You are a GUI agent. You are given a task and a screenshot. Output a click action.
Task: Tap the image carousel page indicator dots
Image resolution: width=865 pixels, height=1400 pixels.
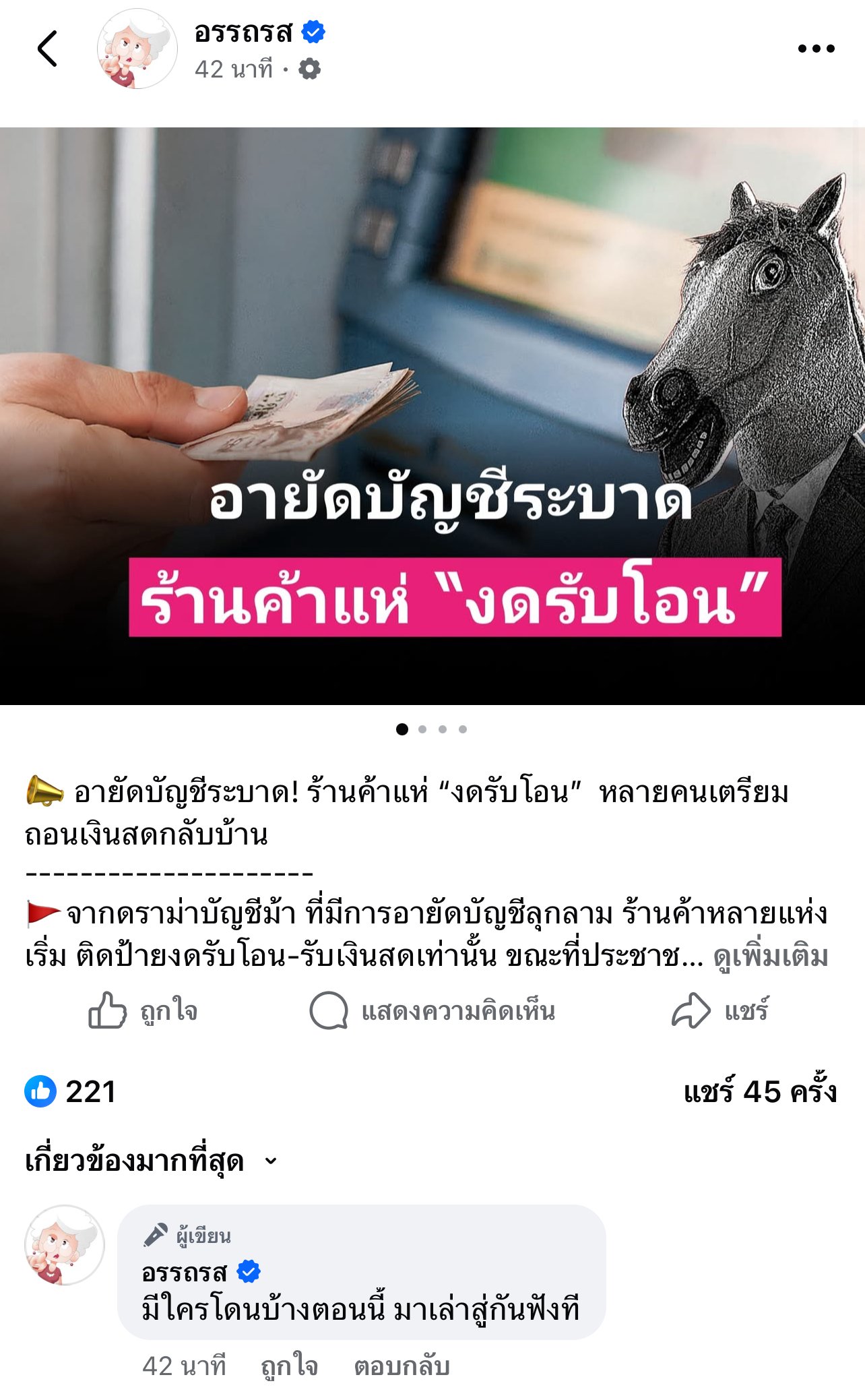pyautogui.click(x=432, y=729)
